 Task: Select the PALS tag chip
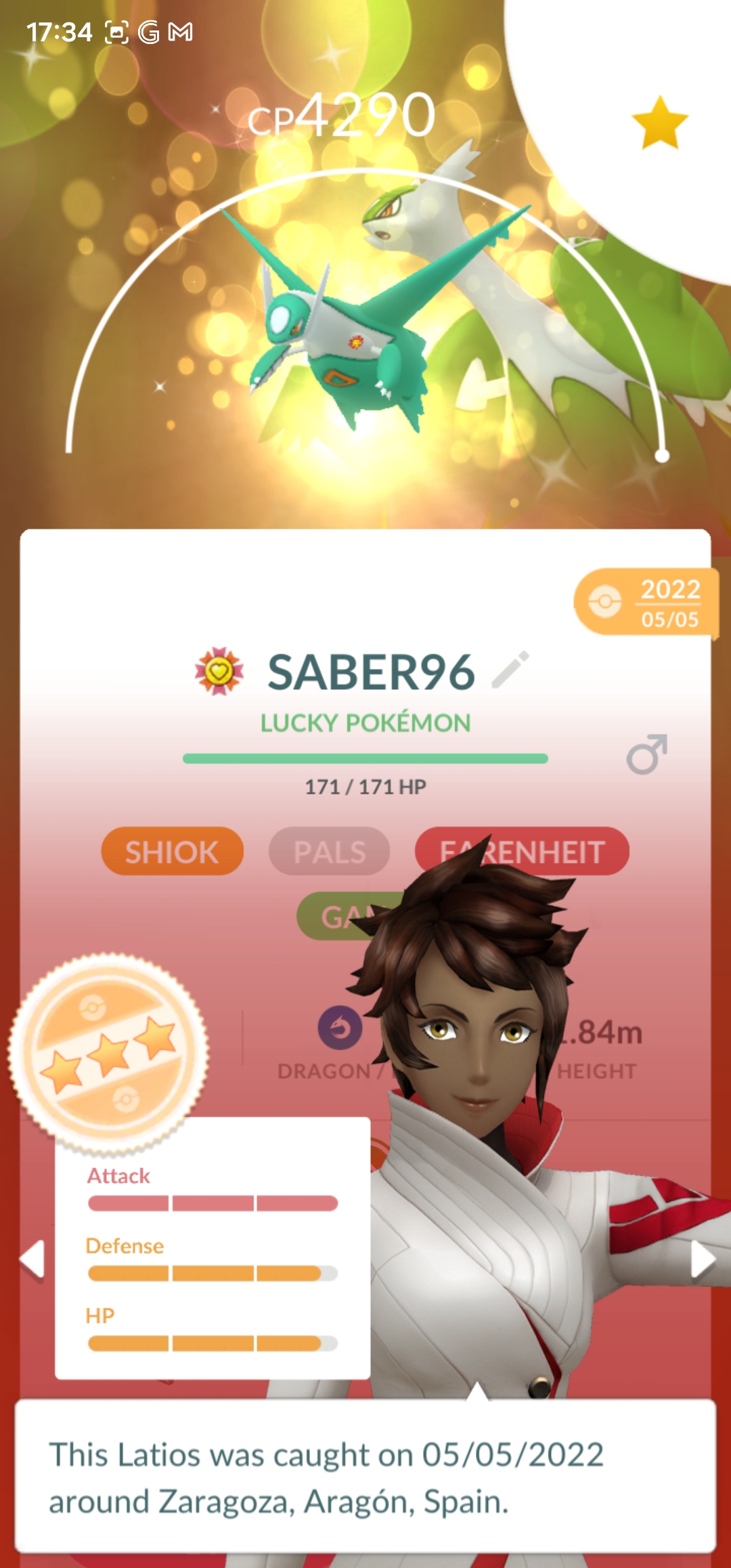(330, 851)
